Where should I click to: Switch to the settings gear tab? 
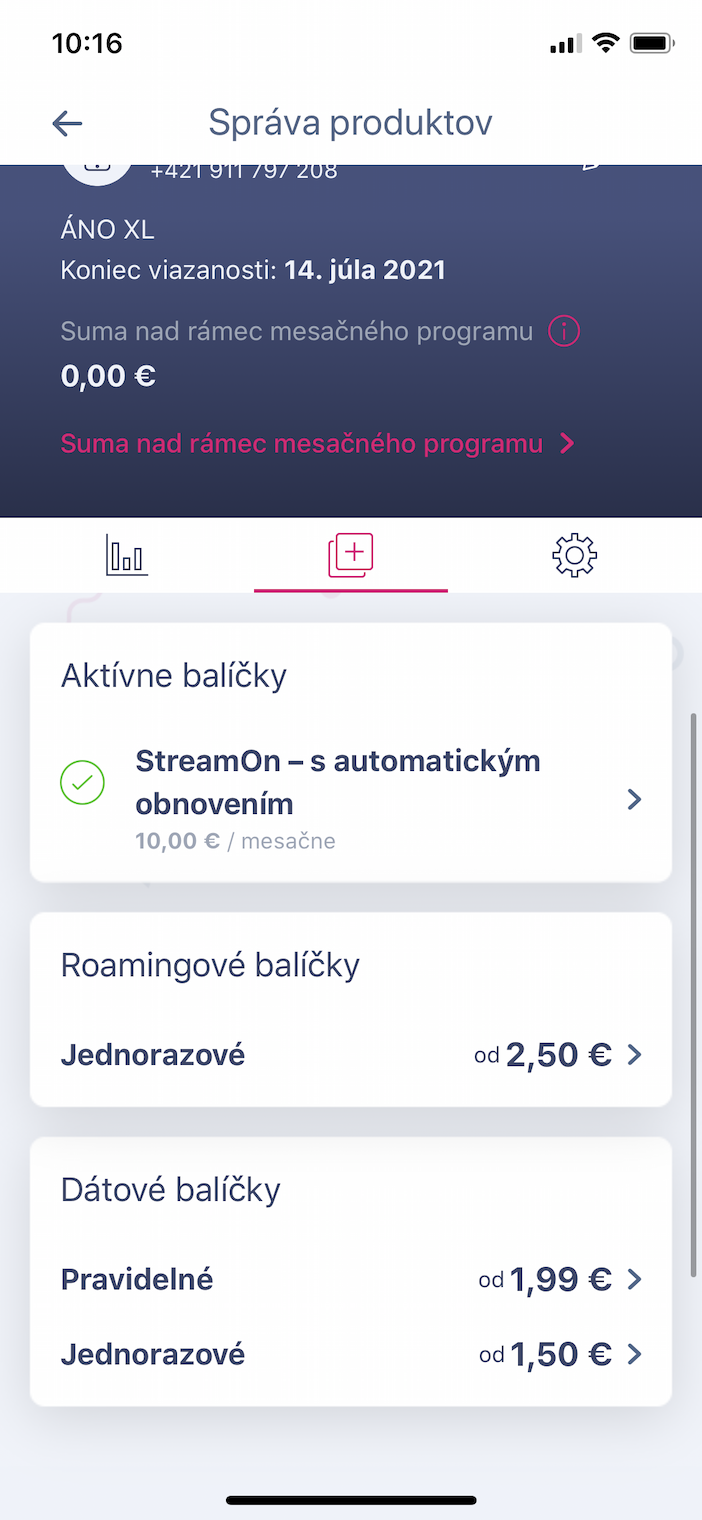coord(574,555)
